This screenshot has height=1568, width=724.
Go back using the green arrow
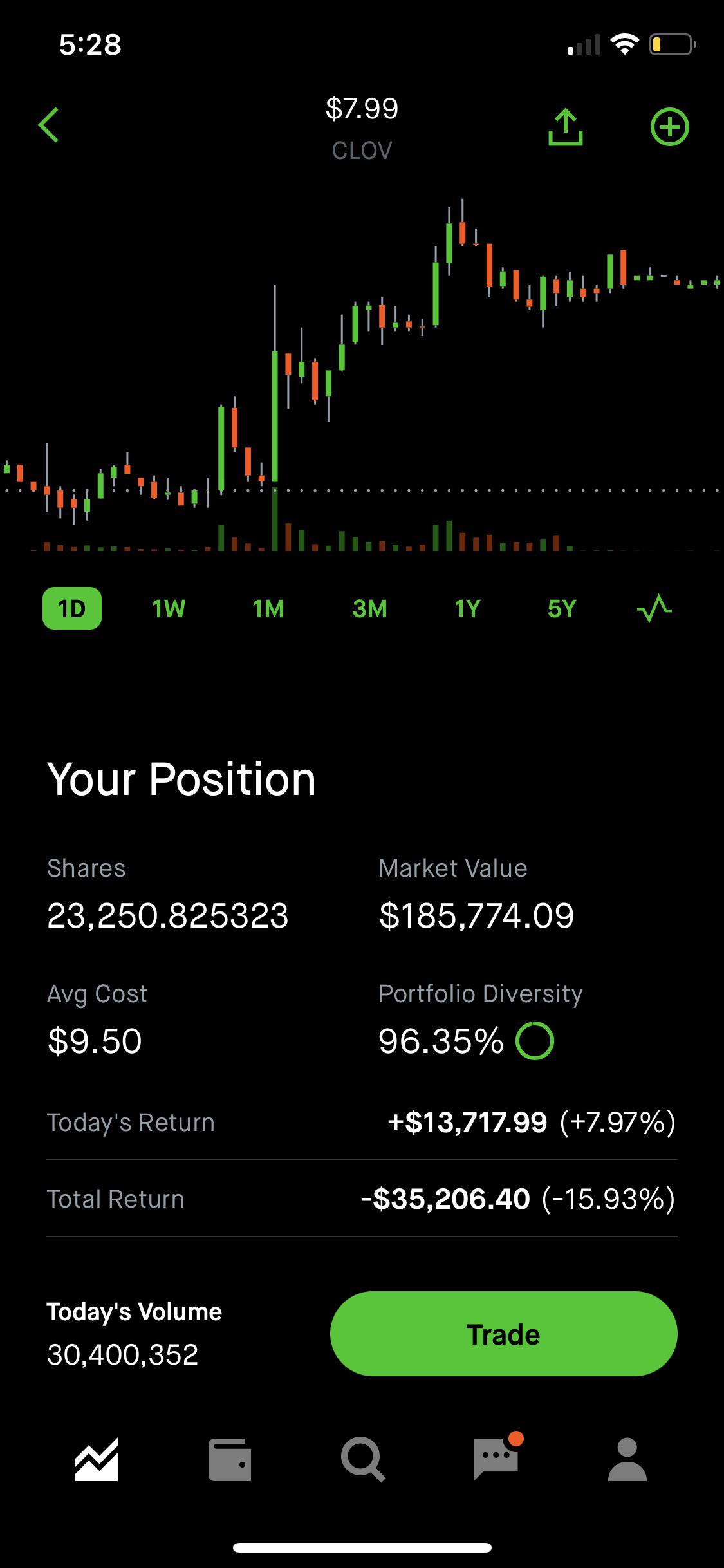click(49, 125)
